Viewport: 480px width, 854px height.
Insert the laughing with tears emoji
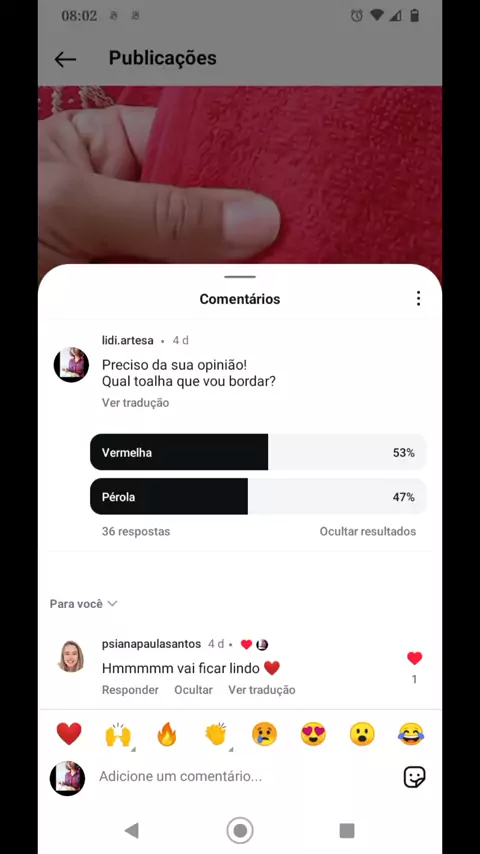tap(411, 734)
